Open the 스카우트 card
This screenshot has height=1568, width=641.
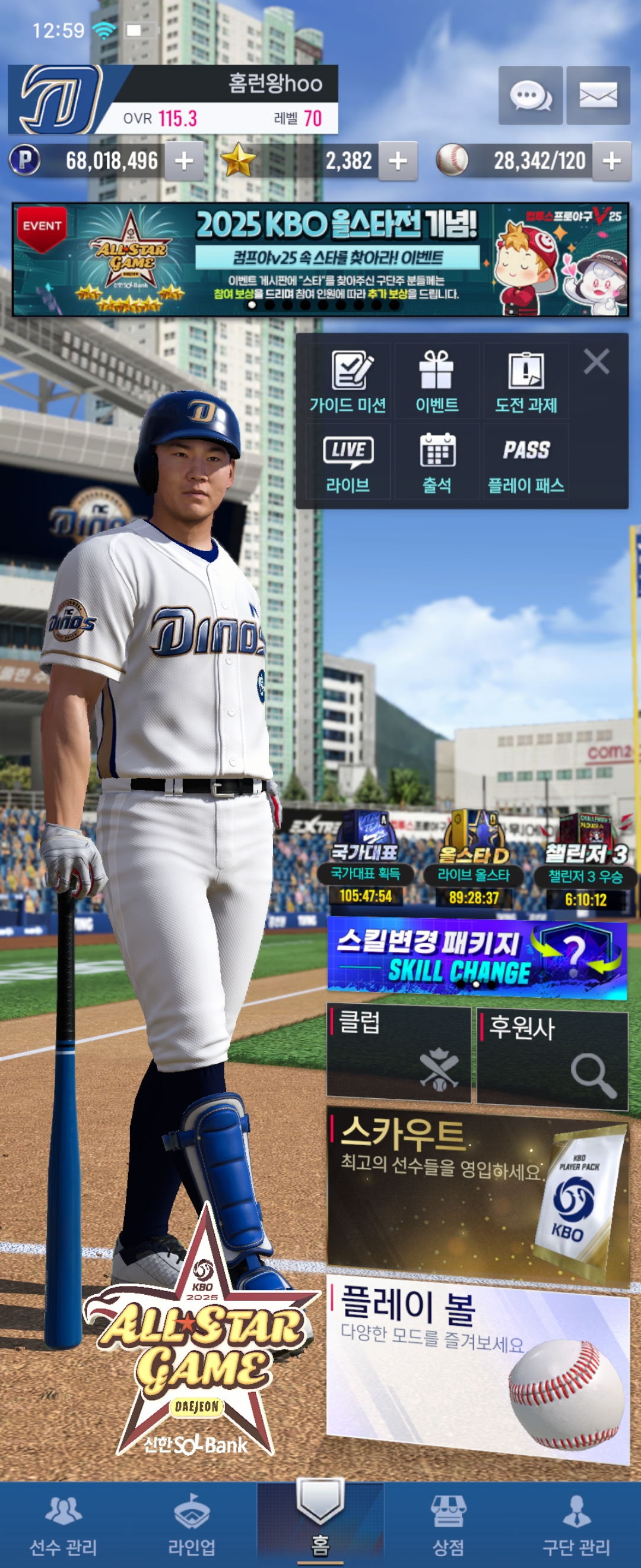(x=477, y=1193)
